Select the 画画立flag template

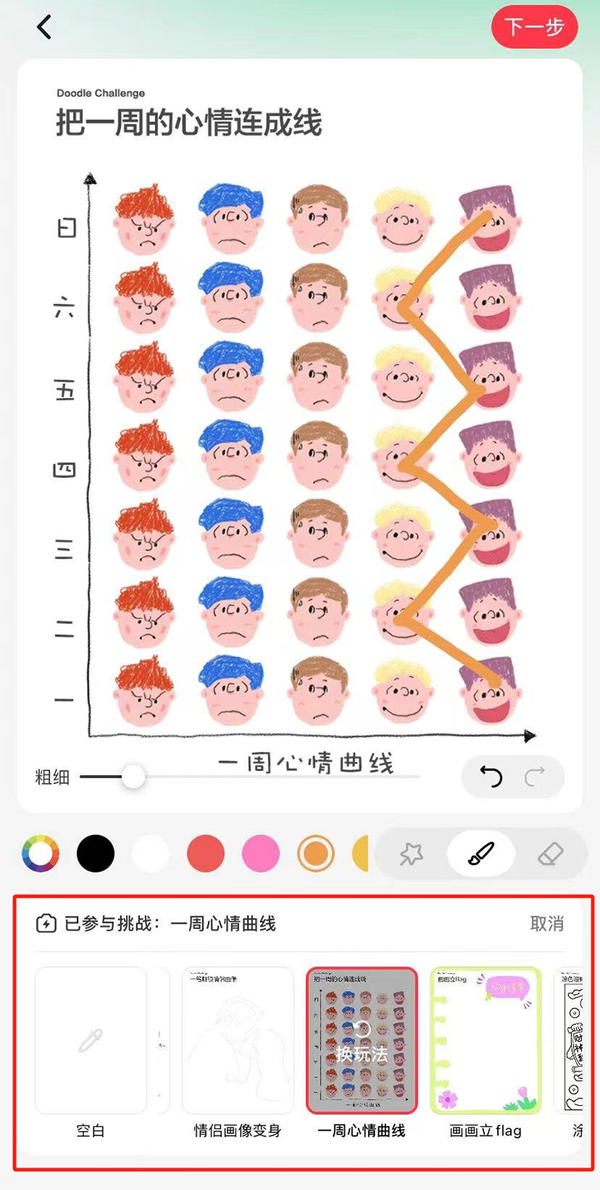486,1041
